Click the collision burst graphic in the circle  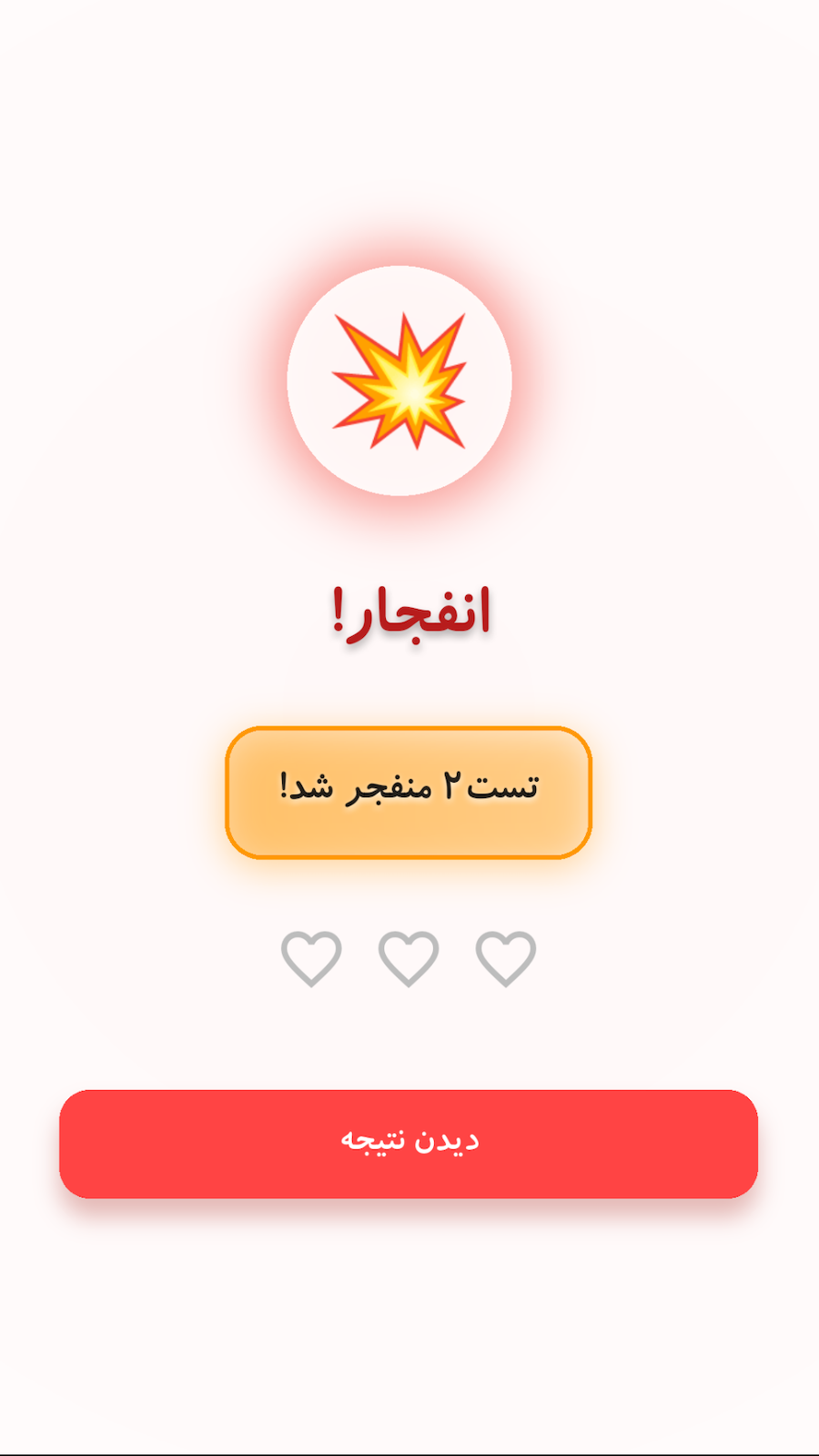coord(400,378)
